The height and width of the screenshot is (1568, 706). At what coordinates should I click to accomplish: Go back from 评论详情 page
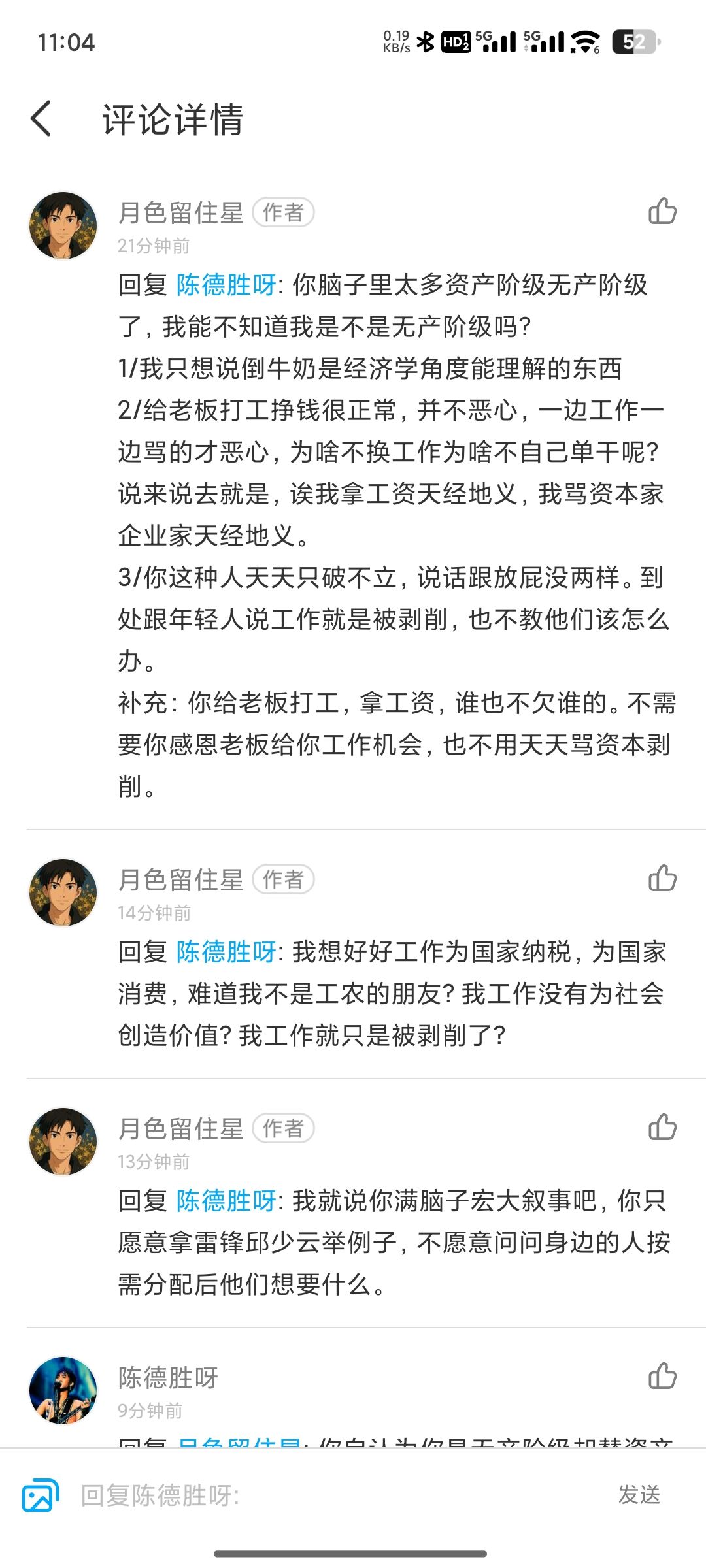[x=41, y=119]
